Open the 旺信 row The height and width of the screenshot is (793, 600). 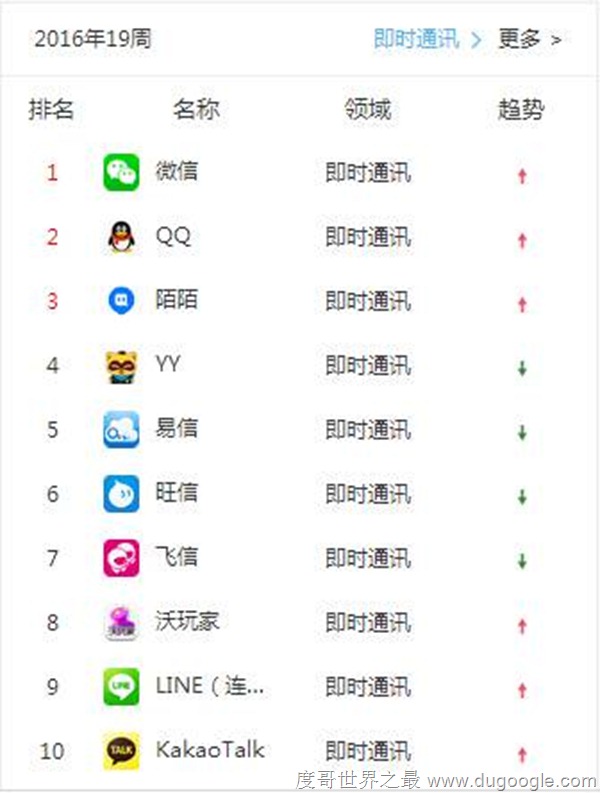pos(176,493)
